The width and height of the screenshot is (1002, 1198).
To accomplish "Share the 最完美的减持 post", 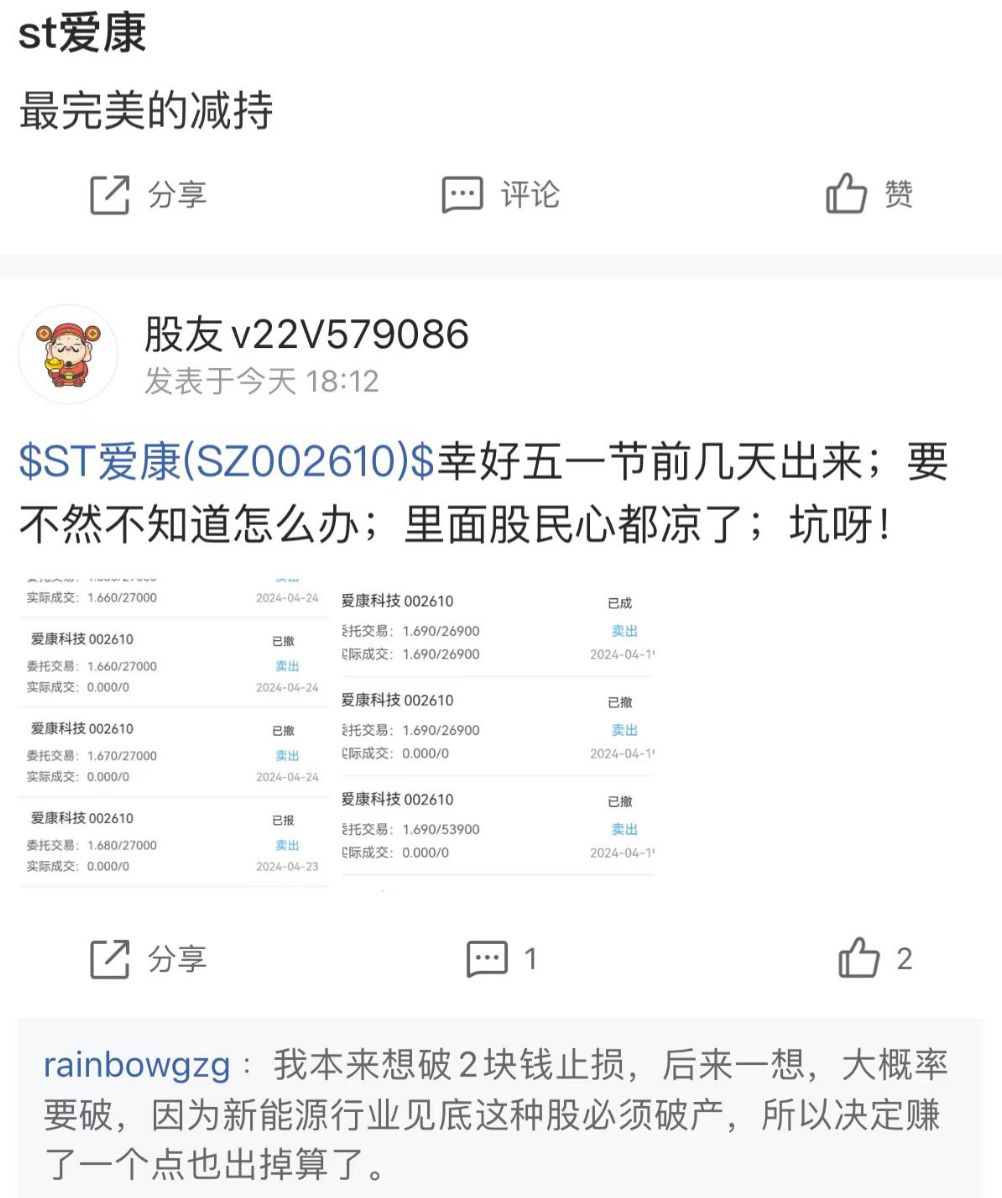I will click(148, 194).
